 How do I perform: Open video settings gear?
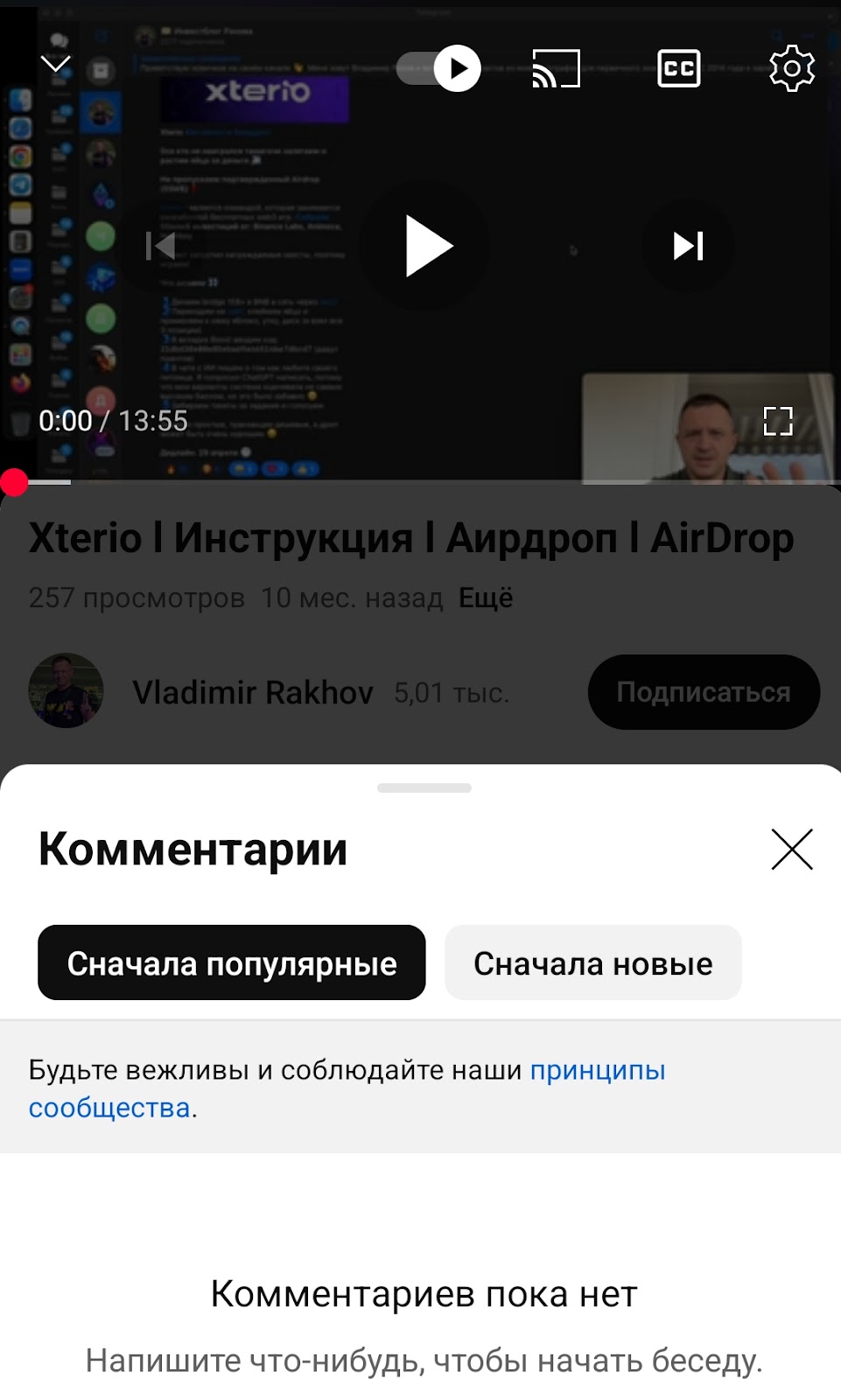click(791, 68)
